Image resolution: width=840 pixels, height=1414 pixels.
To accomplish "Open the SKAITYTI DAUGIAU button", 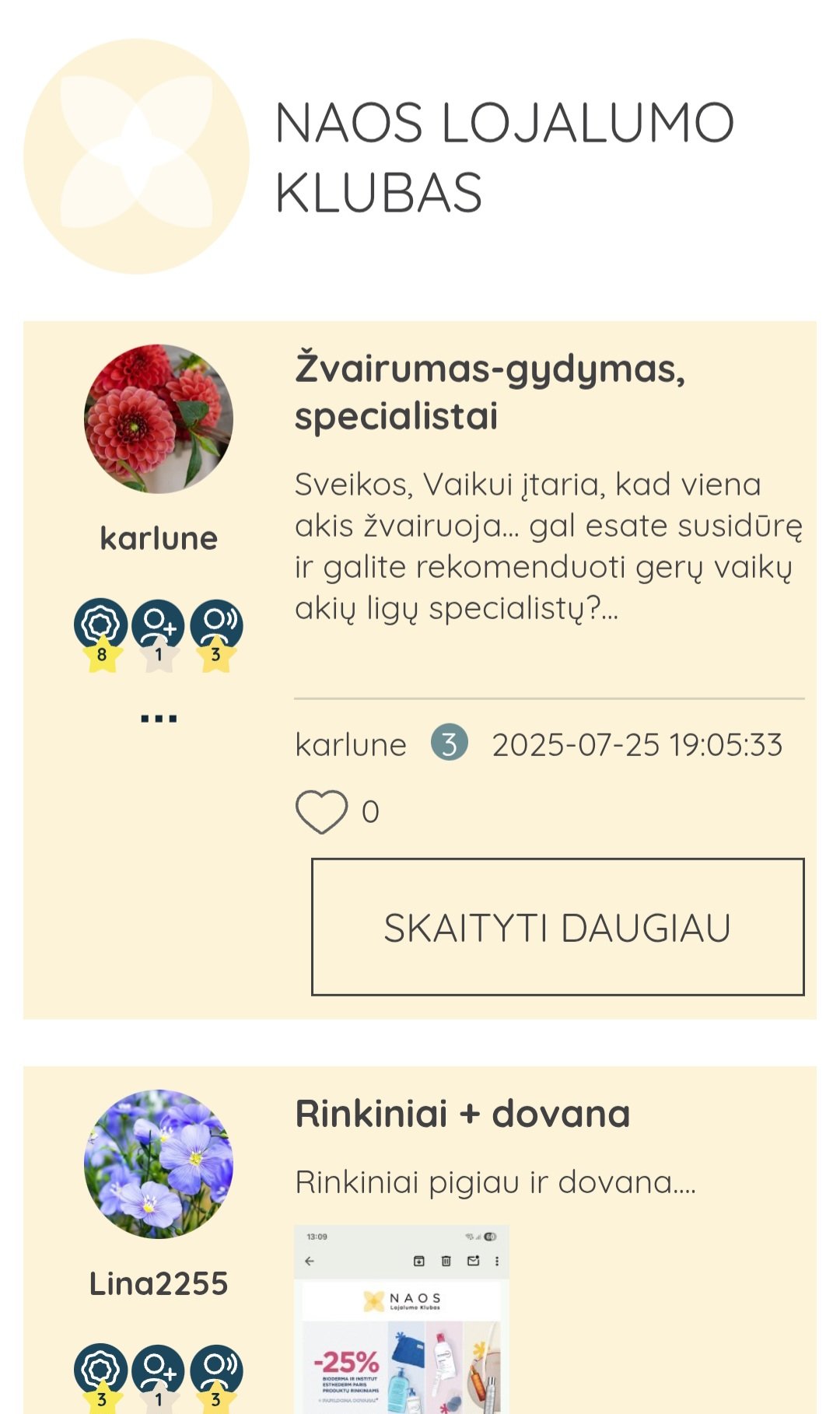I will click(x=558, y=926).
